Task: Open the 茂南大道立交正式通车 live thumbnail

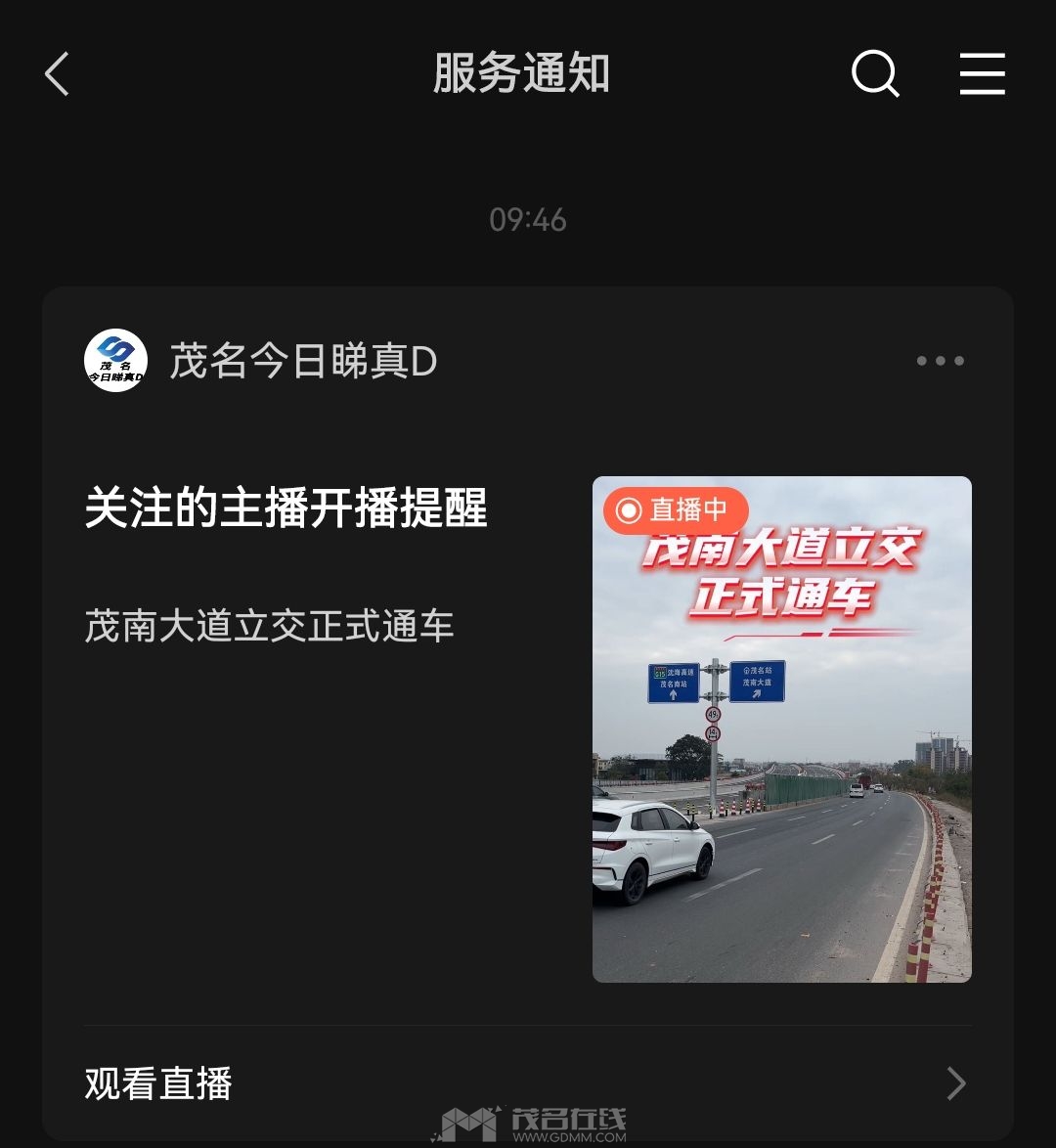Action: pyautogui.click(x=781, y=729)
